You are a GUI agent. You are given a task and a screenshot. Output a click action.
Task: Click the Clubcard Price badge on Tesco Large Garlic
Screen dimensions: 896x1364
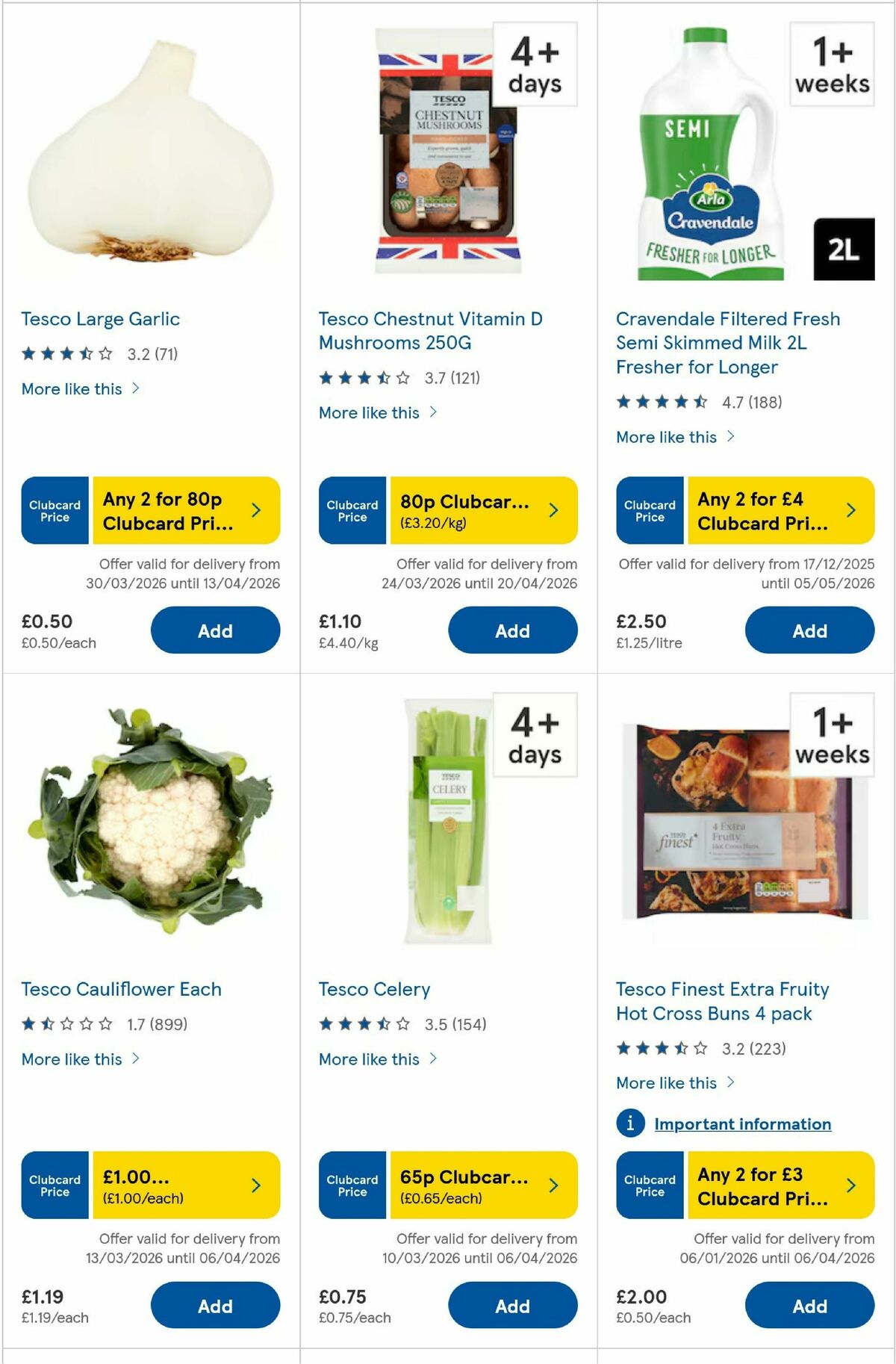click(55, 510)
